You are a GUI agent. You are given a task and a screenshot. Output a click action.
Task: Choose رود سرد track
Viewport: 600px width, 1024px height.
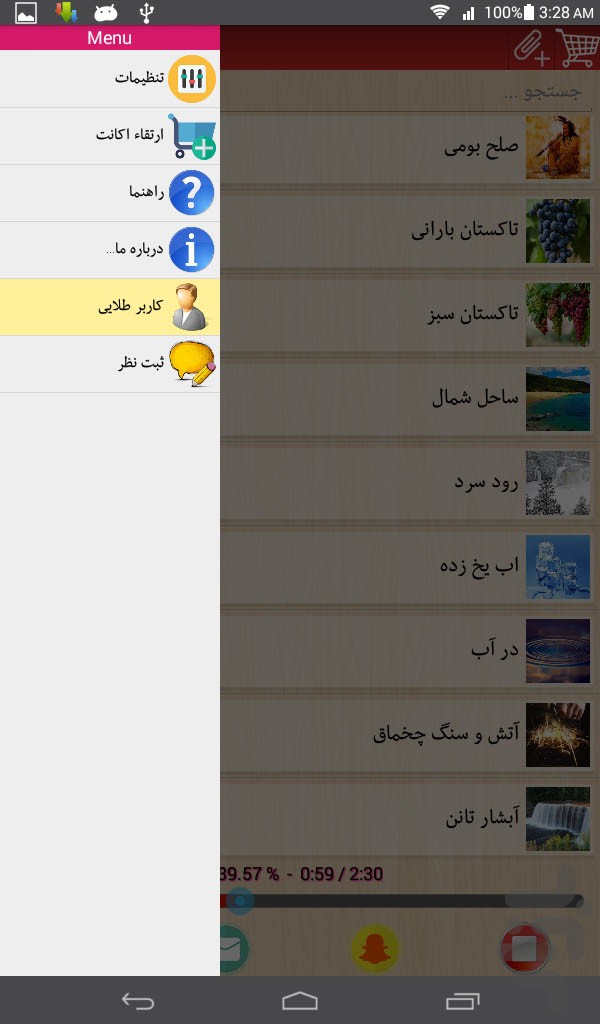pyautogui.click(x=409, y=483)
